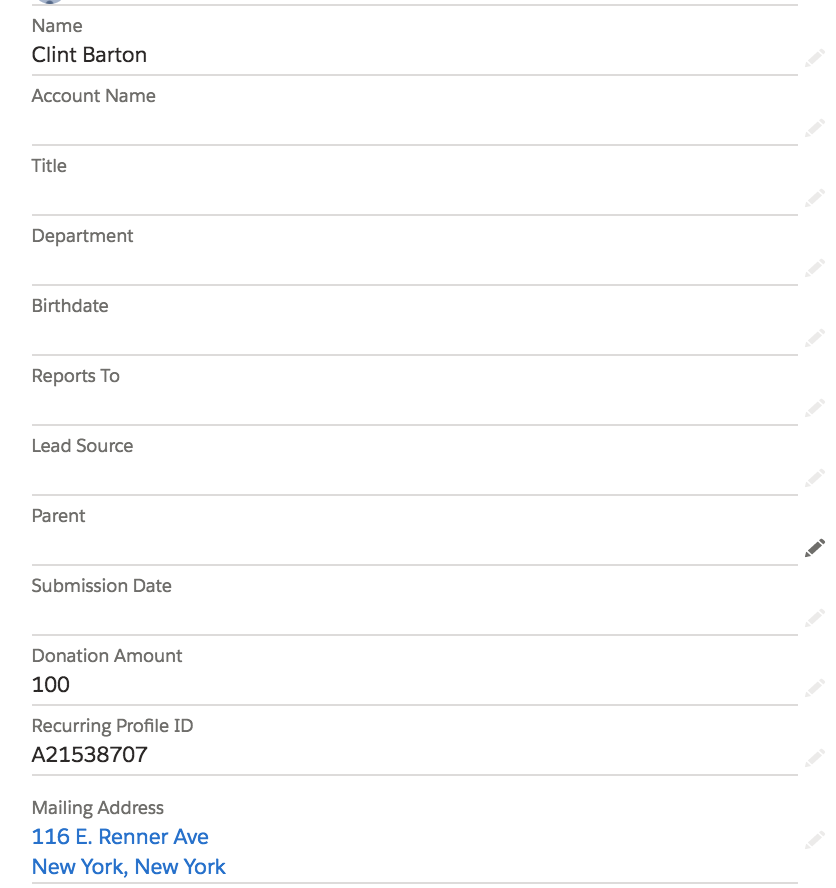Open the 116 E. Renner Ave address link
Image resolution: width=836 pixels, height=888 pixels.
[x=120, y=837]
